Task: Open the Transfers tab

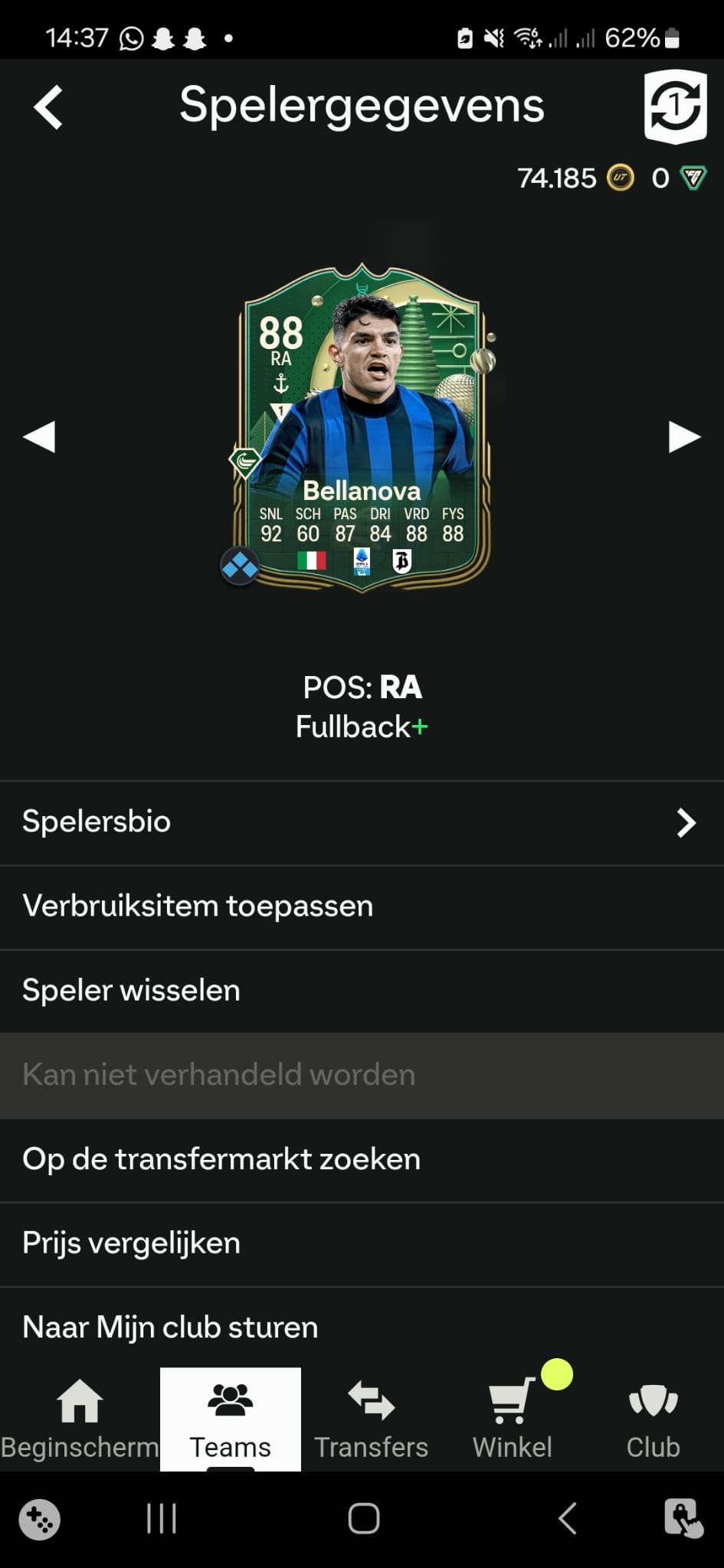Action: [x=371, y=1419]
